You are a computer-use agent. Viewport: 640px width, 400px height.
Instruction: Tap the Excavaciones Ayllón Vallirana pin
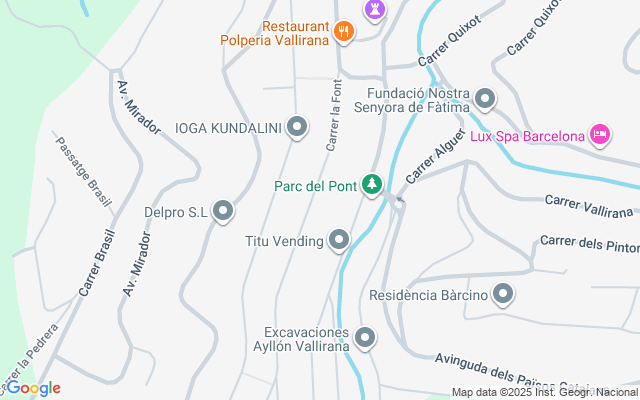[x=365, y=338]
